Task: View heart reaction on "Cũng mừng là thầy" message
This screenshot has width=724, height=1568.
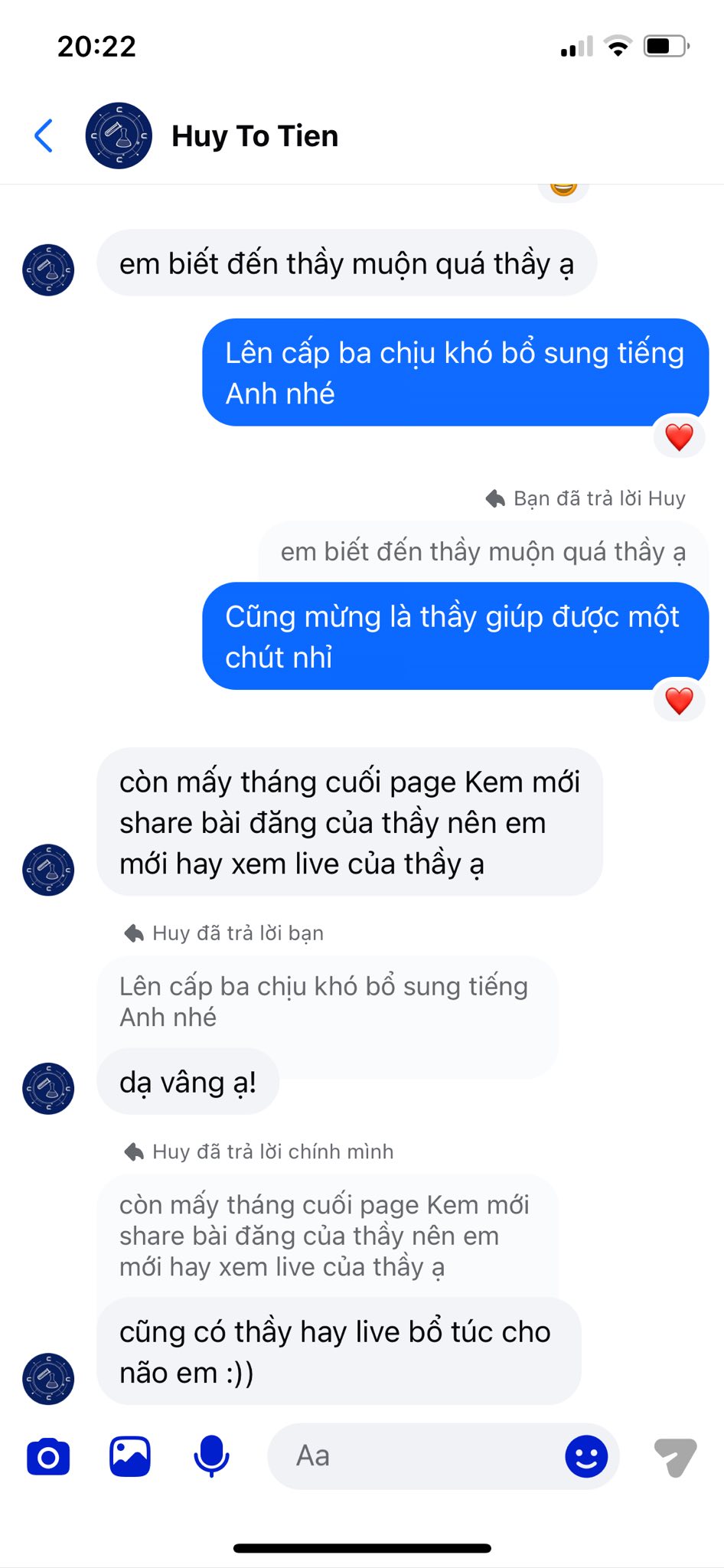Action: click(x=679, y=701)
